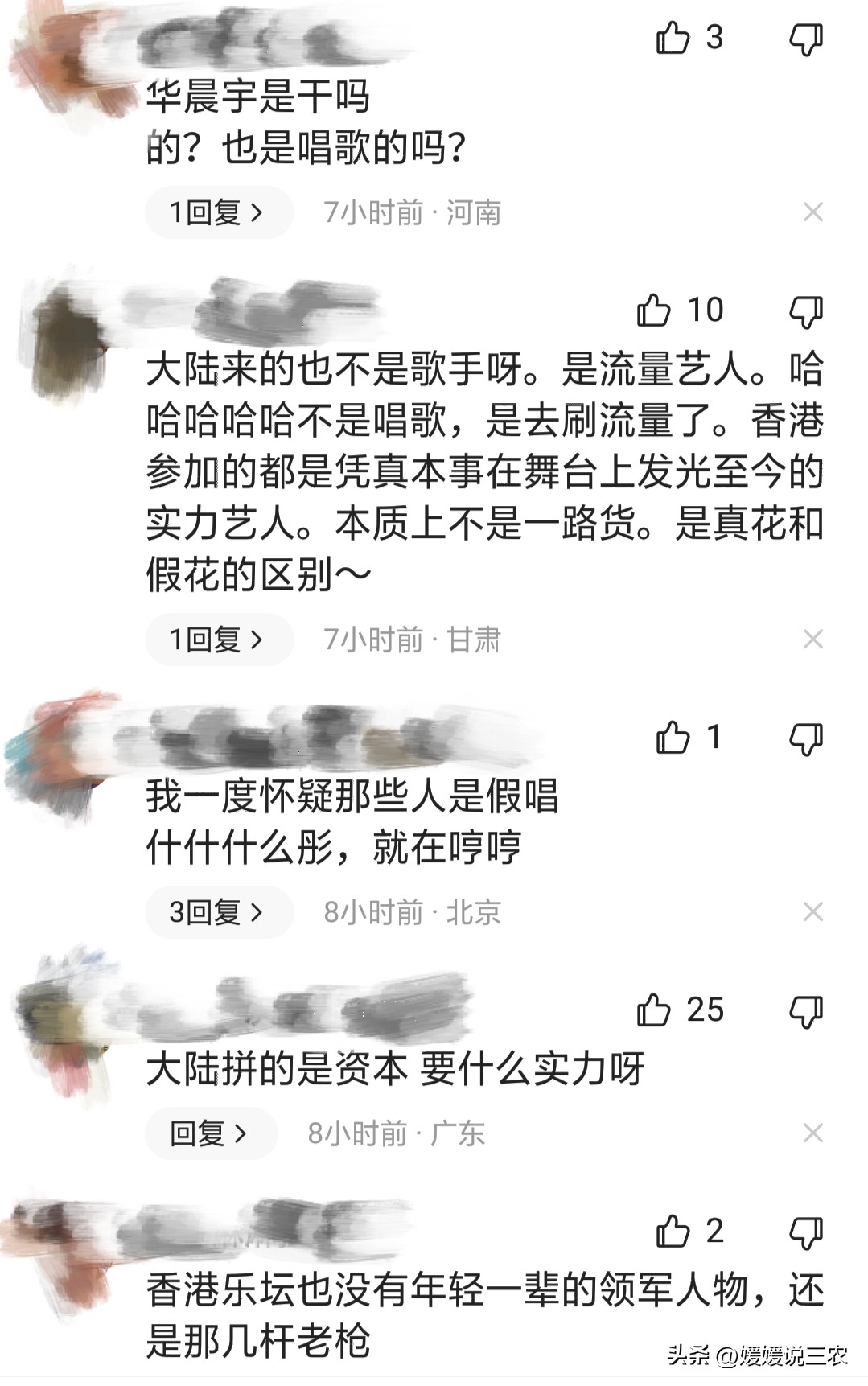Dislike the comment about 香港乐坛

click(805, 1232)
